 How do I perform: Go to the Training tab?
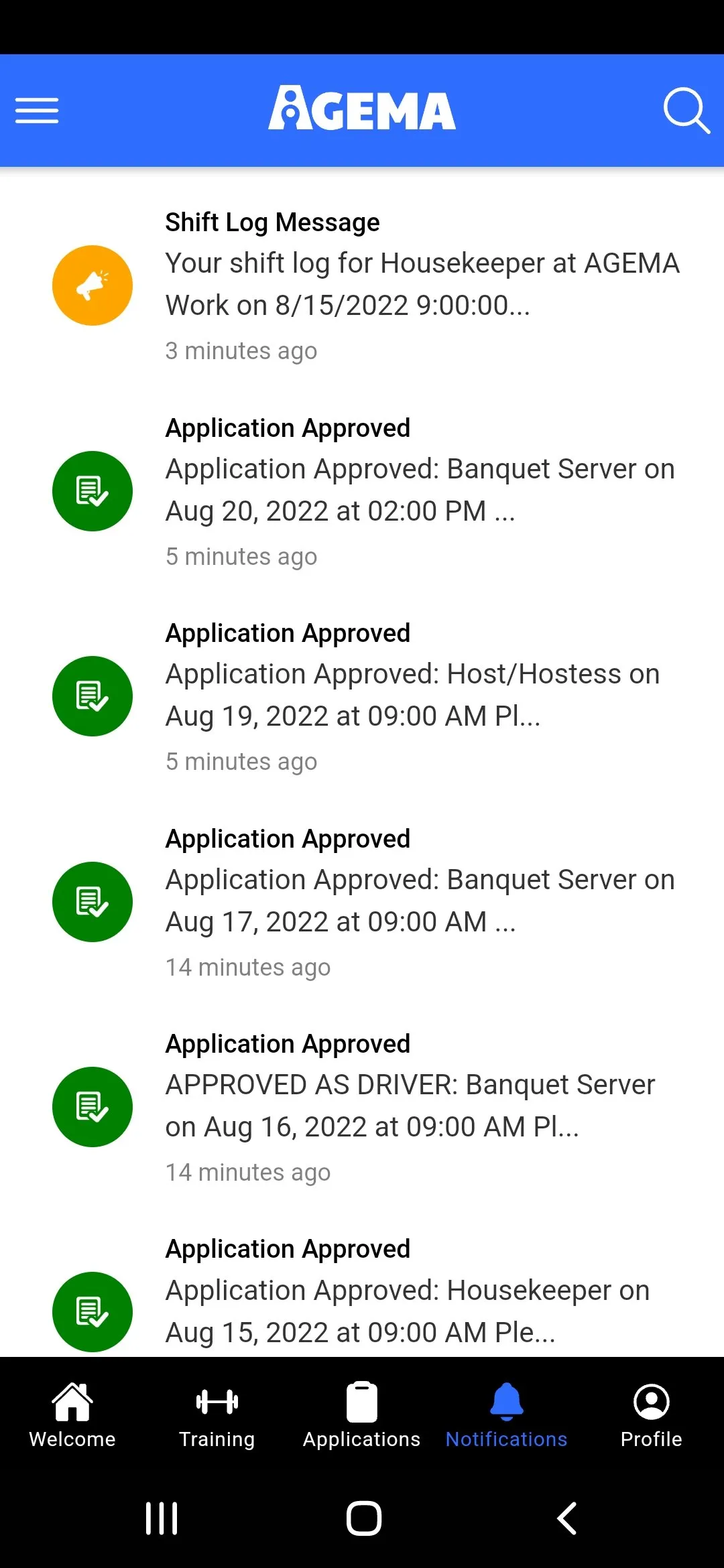(x=217, y=1415)
